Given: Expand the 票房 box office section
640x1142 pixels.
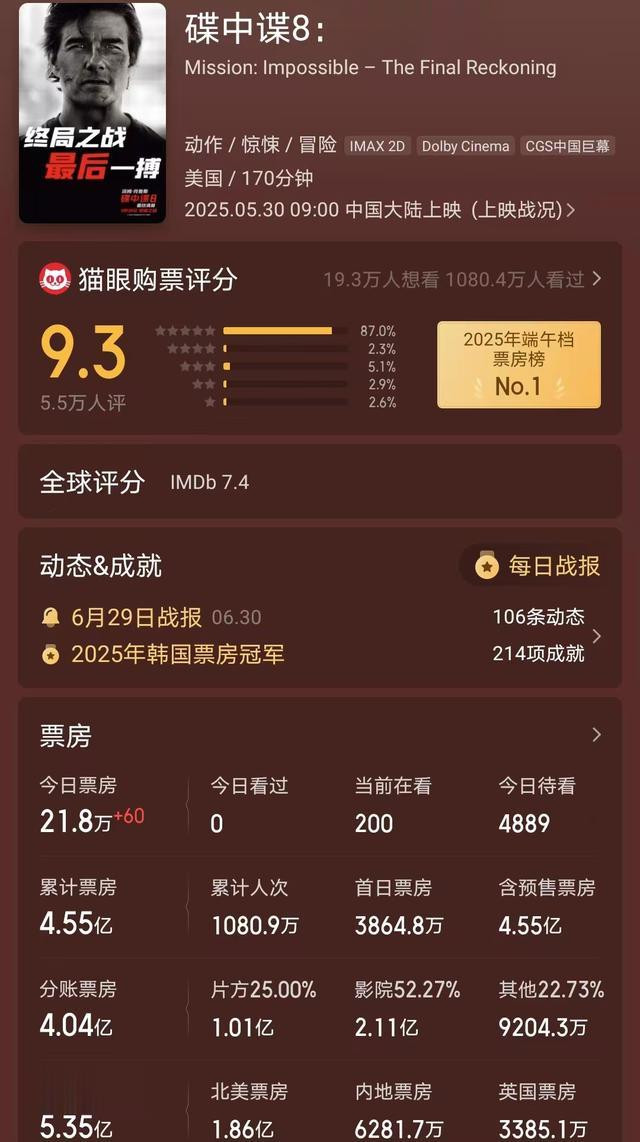Looking at the screenshot, I should click(x=596, y=735).
